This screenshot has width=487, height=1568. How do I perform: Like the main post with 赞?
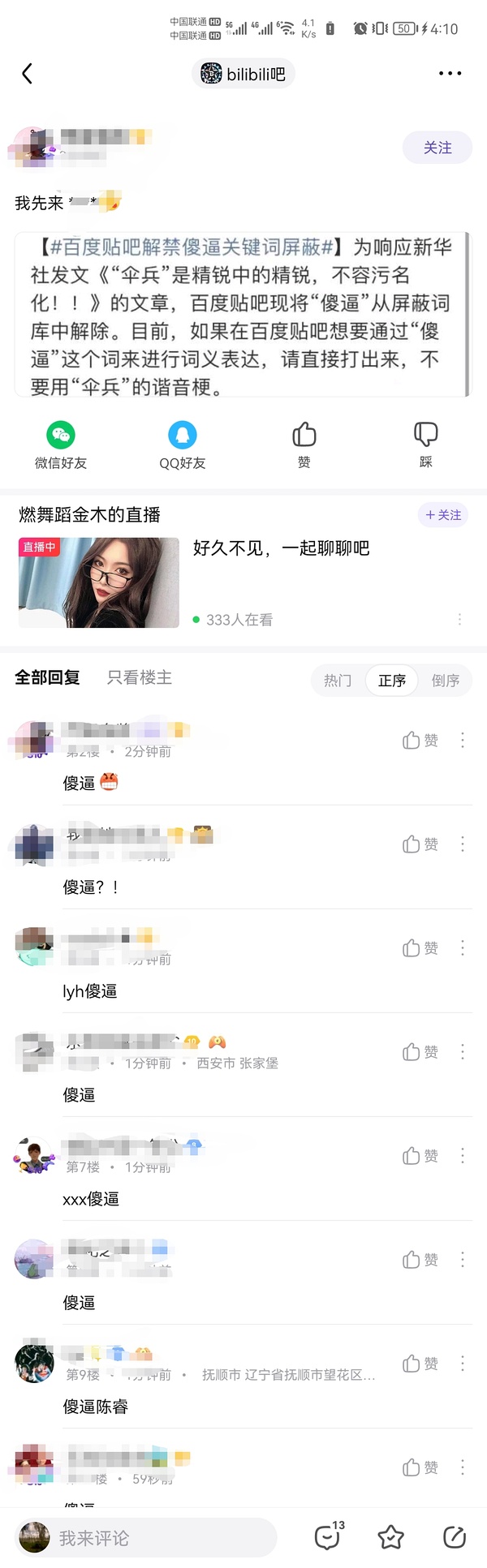pos(304,445)
